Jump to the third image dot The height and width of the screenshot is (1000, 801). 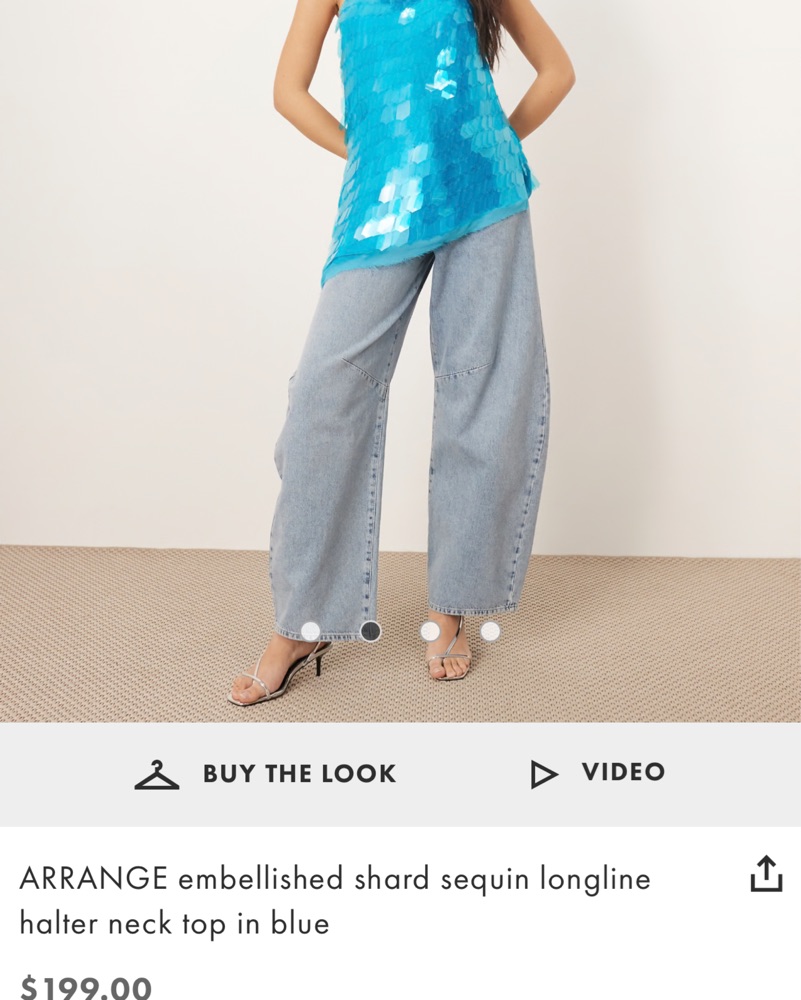coord(430,631)
